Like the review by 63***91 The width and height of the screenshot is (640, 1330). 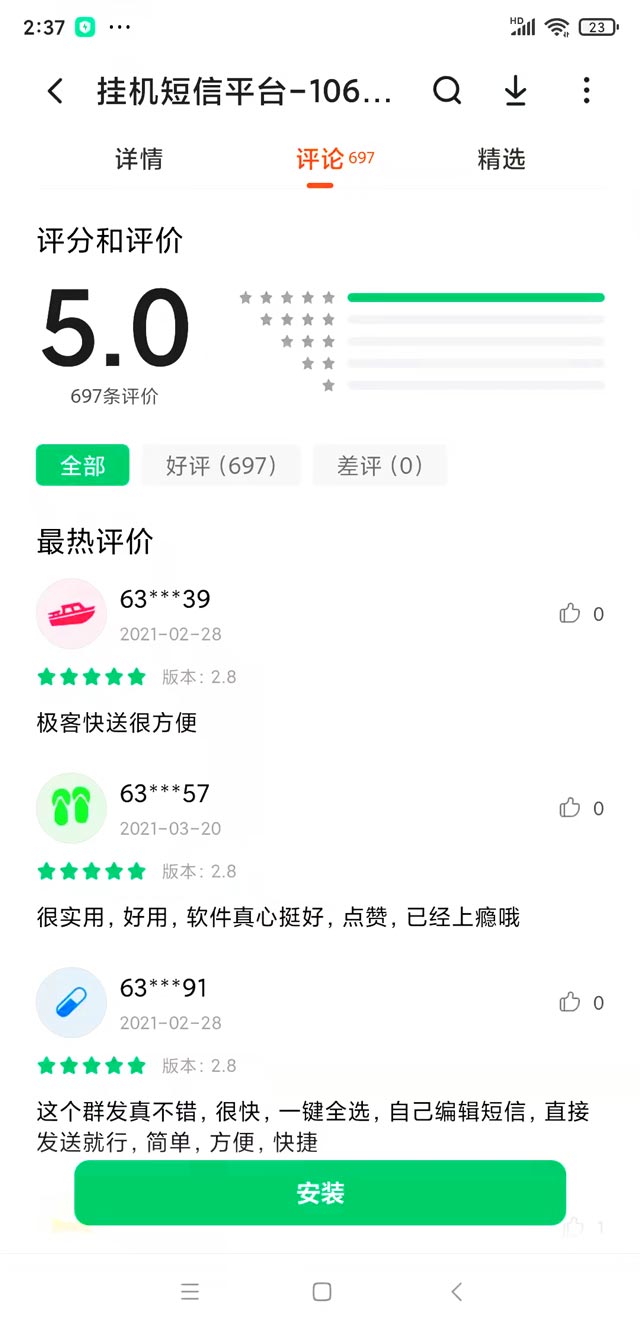(x=570, y=1002)
